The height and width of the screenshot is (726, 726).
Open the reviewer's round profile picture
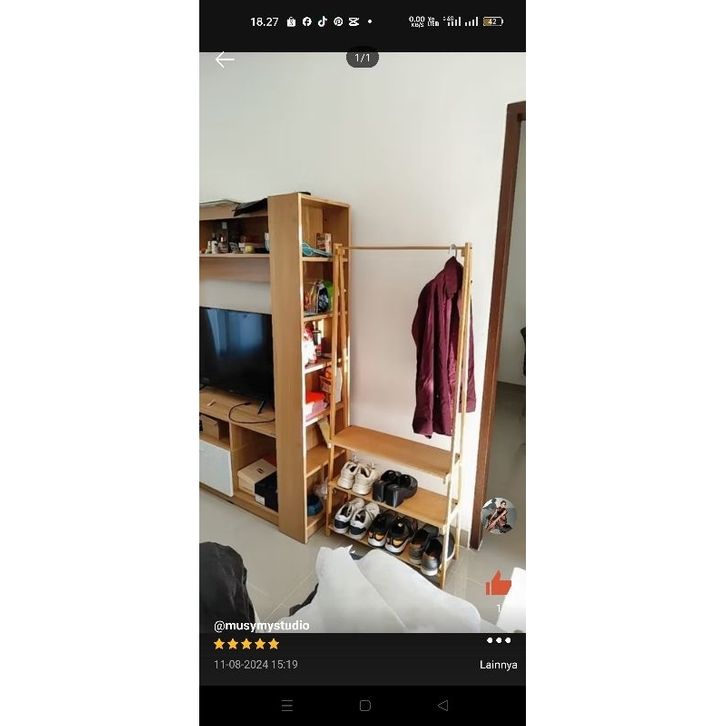coord(497,516)
